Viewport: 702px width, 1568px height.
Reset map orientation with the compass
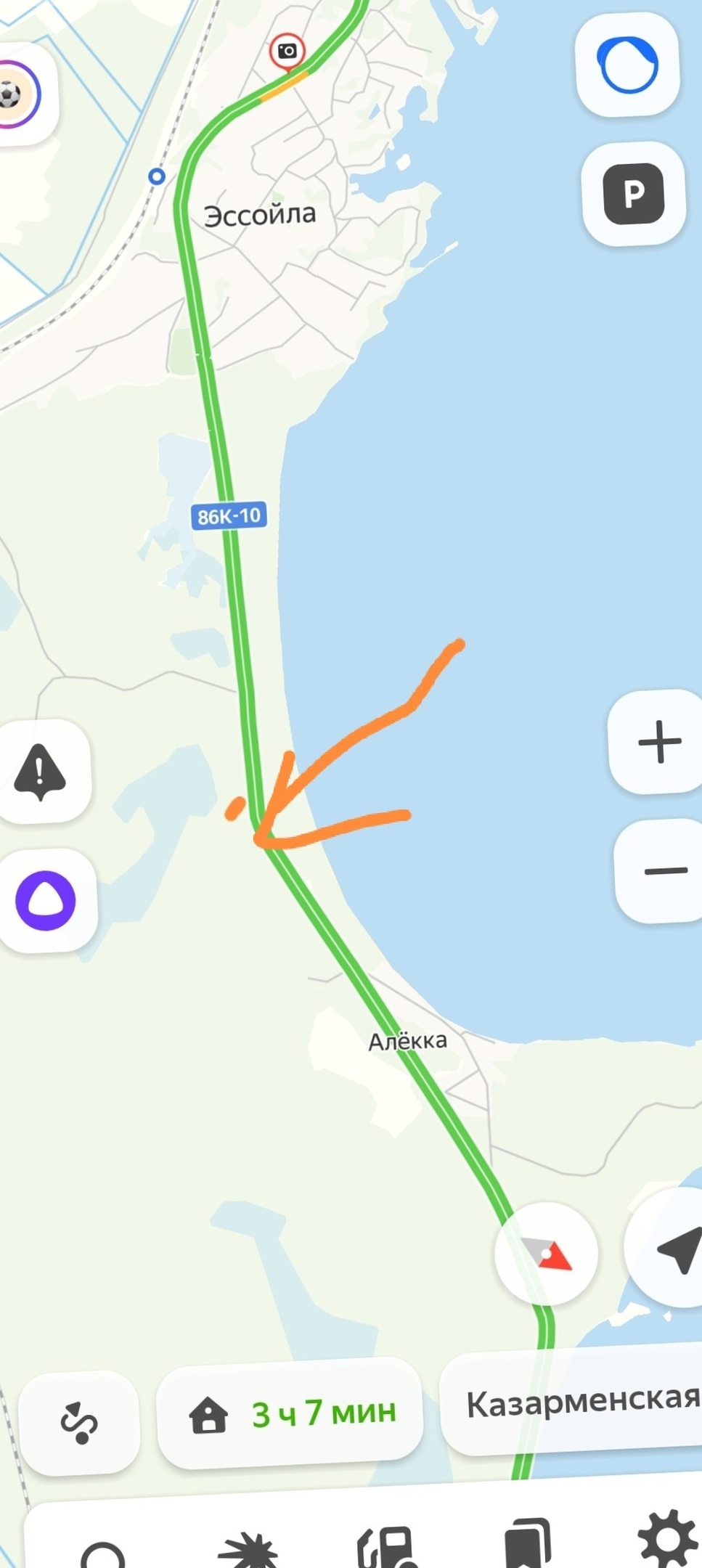(x=547, y=1254)
